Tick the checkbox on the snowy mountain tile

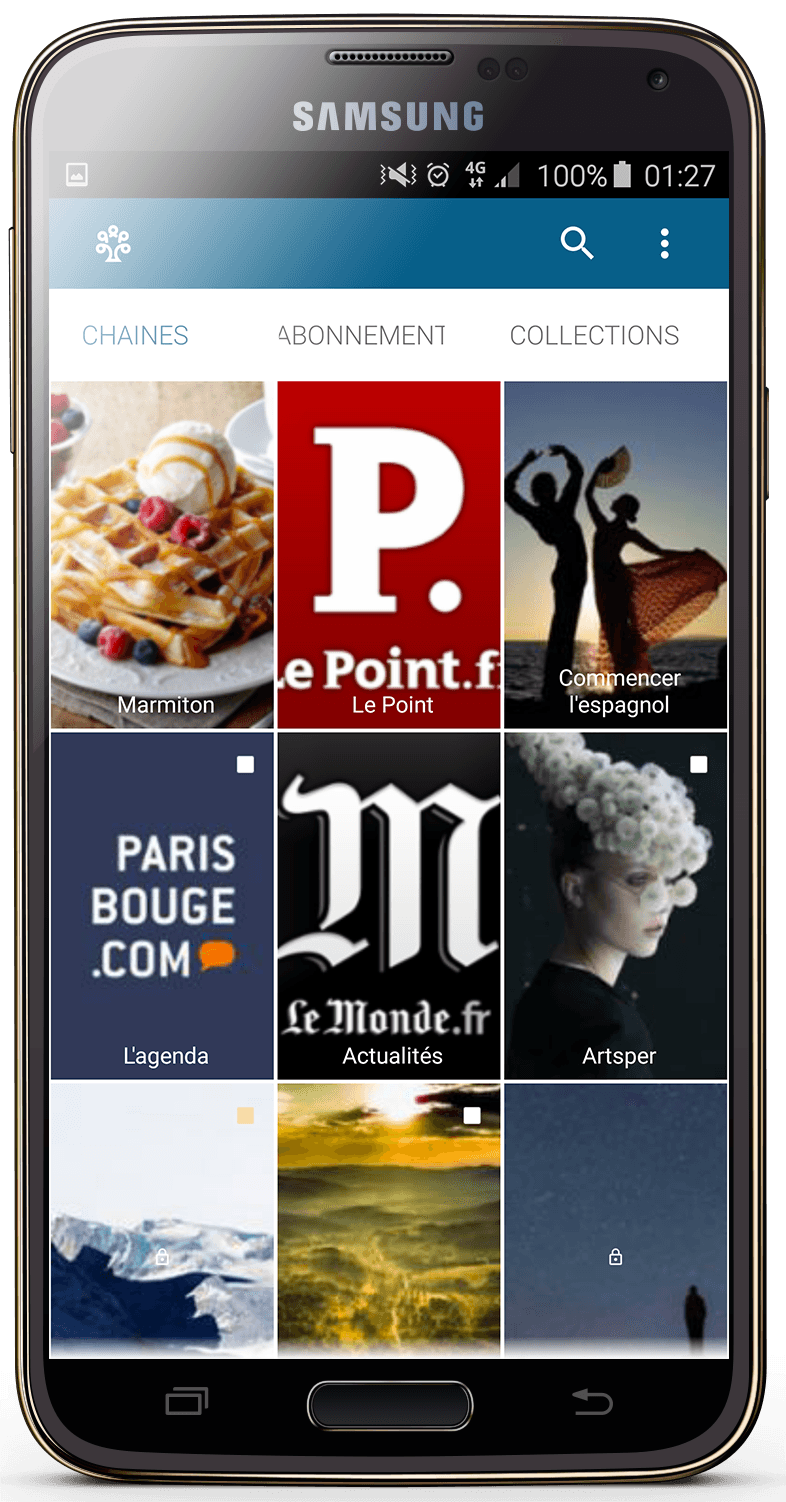pyautogui.click(x=245, y=1115)
